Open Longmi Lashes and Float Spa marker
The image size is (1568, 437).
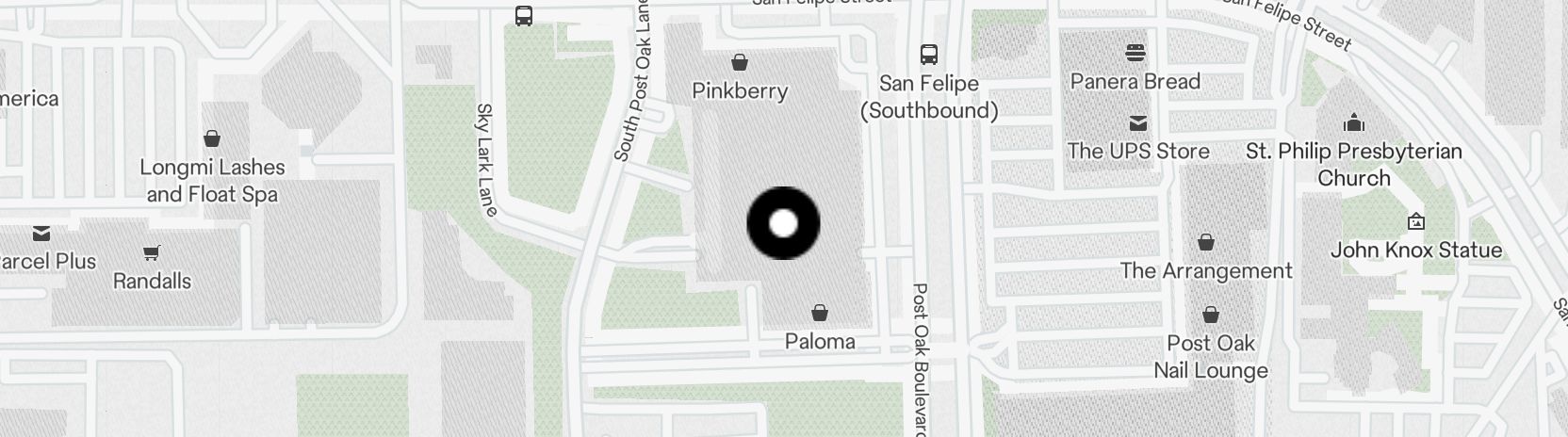[212, 139]
